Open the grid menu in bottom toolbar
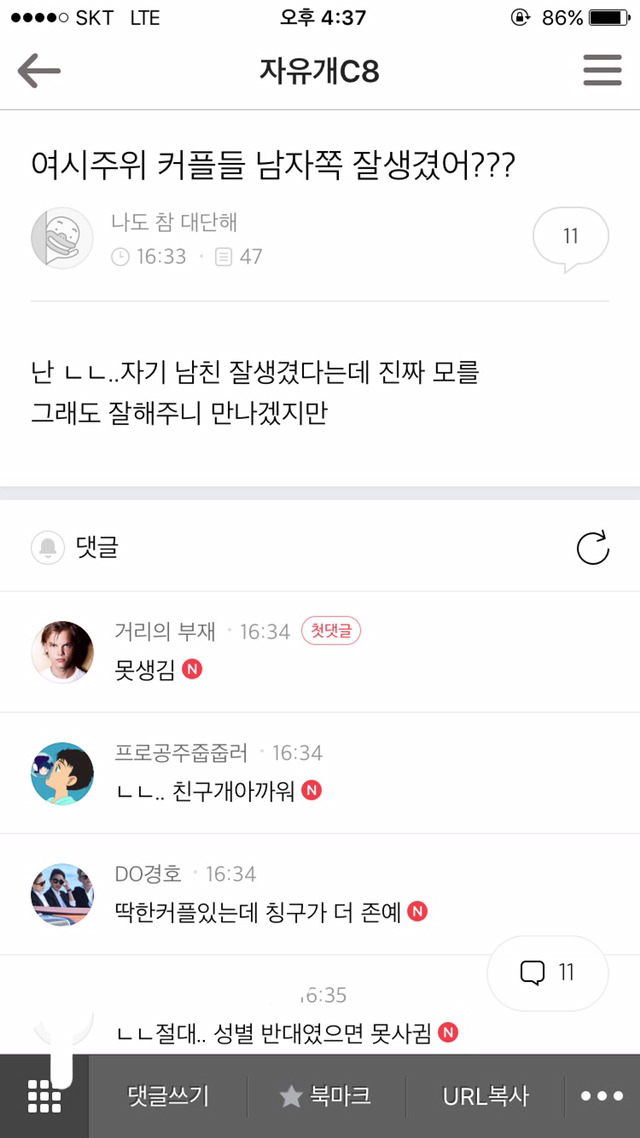640x1138 pixels. pyautogui.click(x=44, y=1097)
